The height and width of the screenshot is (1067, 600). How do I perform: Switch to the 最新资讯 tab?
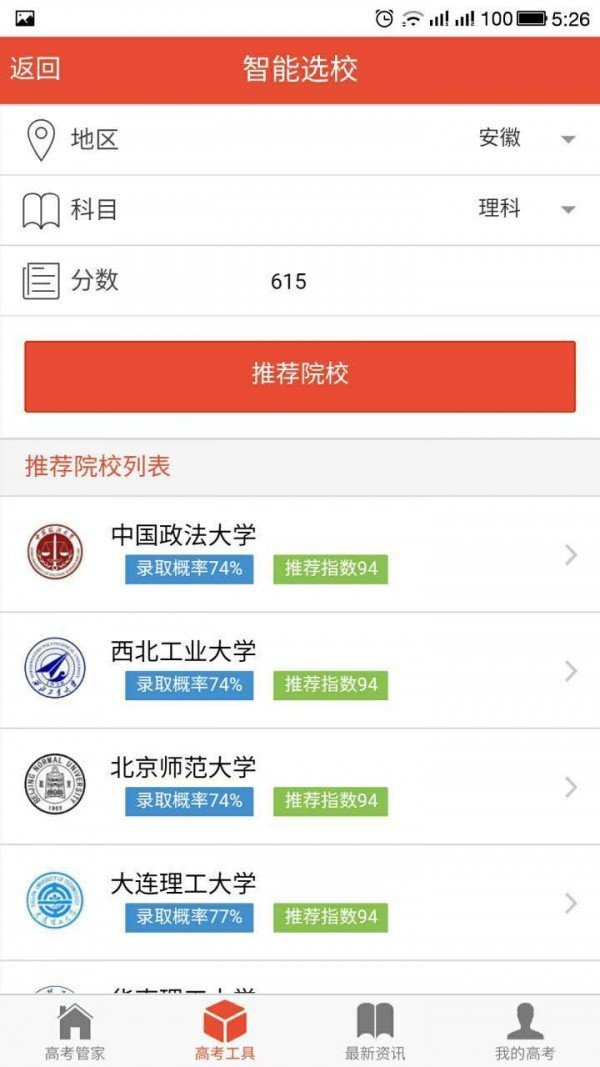coord(375,1031)
